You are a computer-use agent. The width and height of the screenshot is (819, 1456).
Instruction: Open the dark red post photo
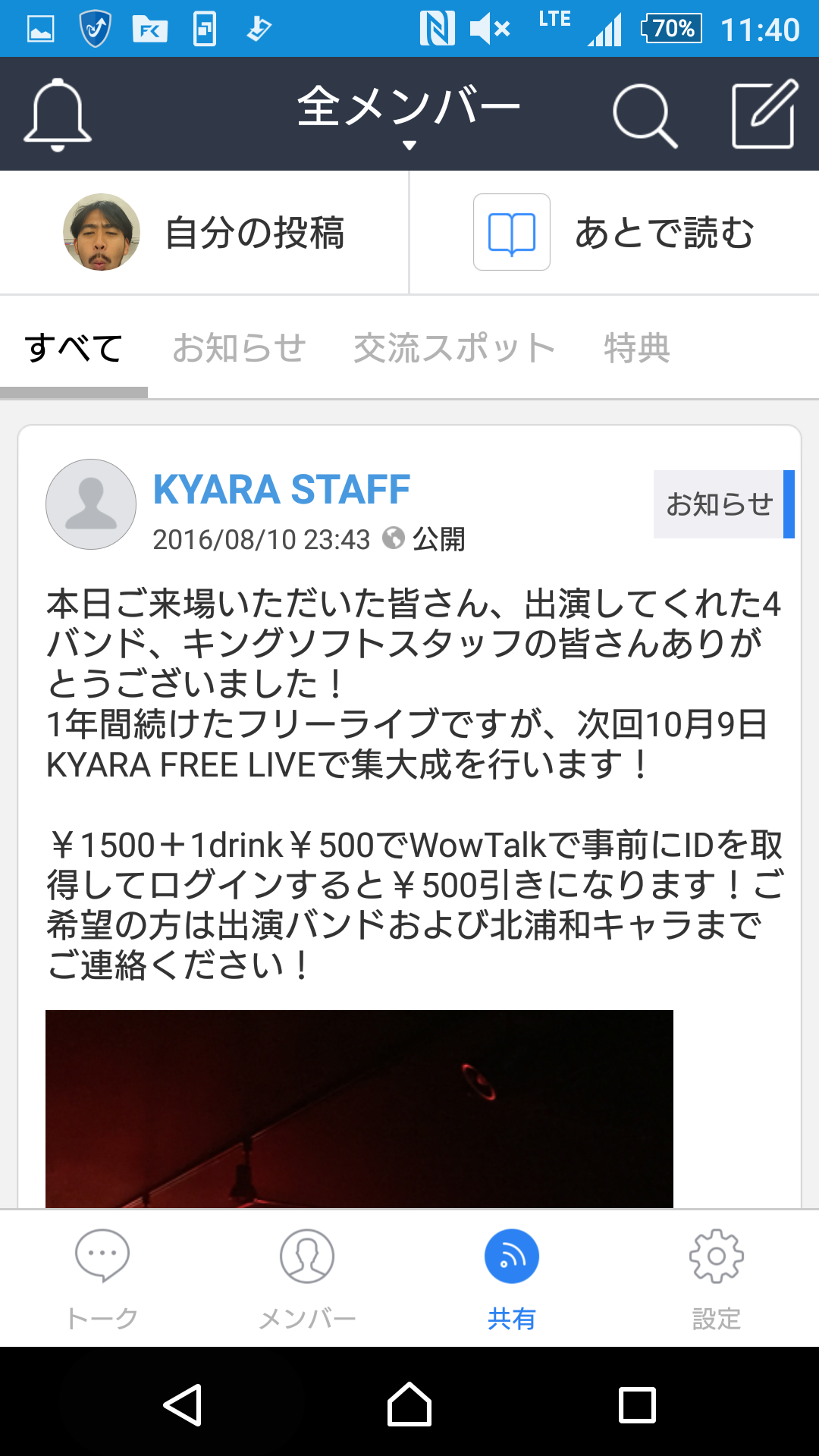click(359, 1109)
